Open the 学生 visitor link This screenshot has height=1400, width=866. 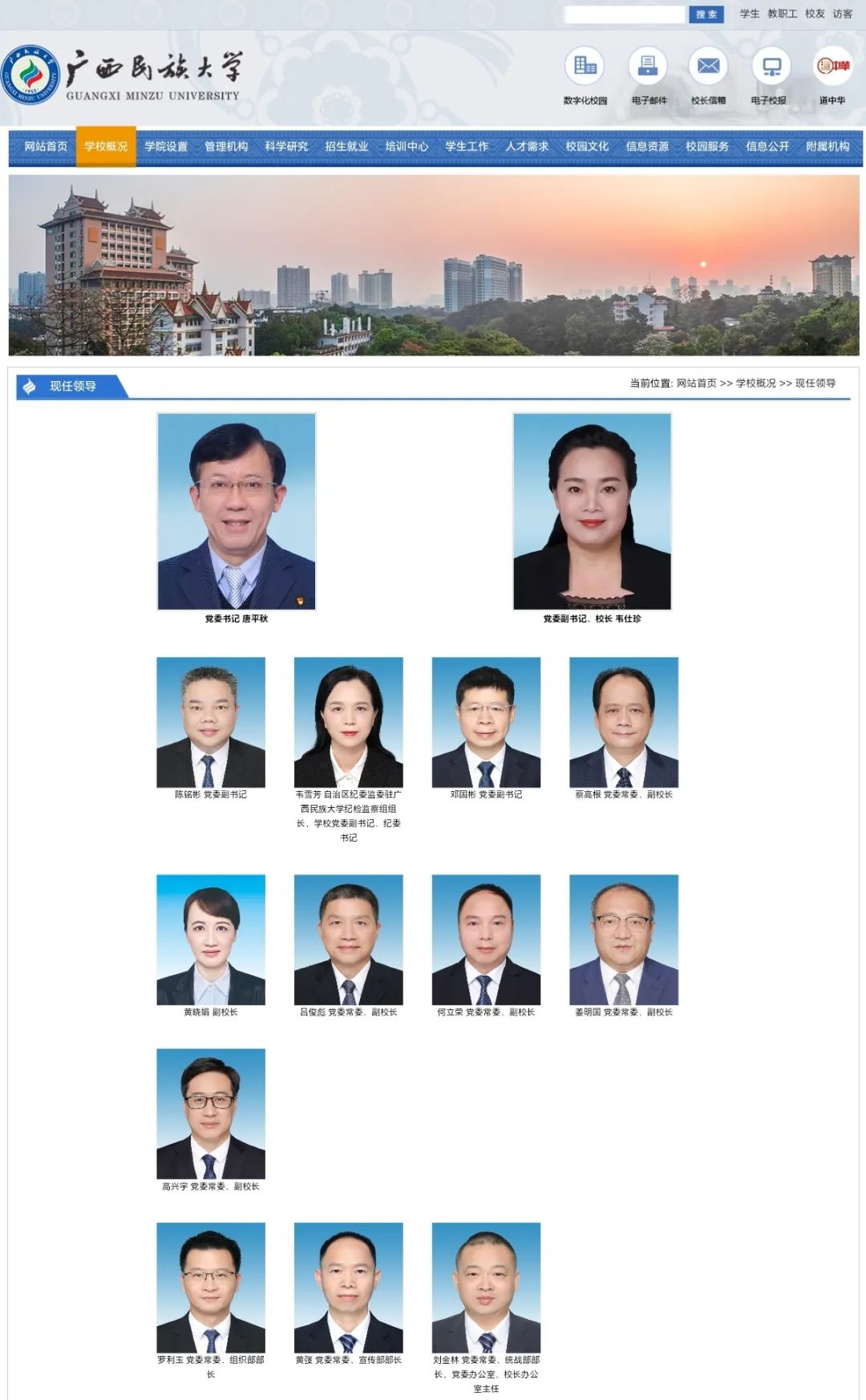pyautogui.click(x=750, y=14)
